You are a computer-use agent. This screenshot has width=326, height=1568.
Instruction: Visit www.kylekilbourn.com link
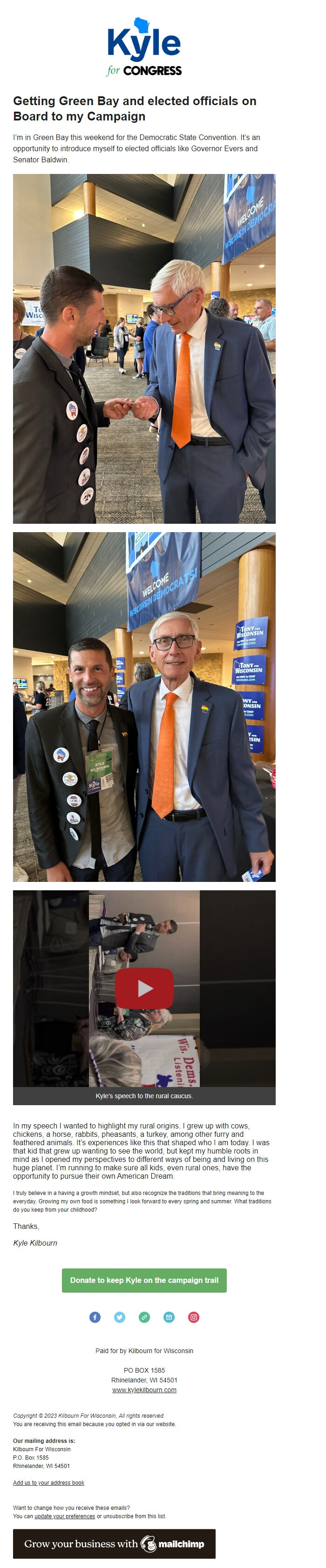coord(144,1390)
